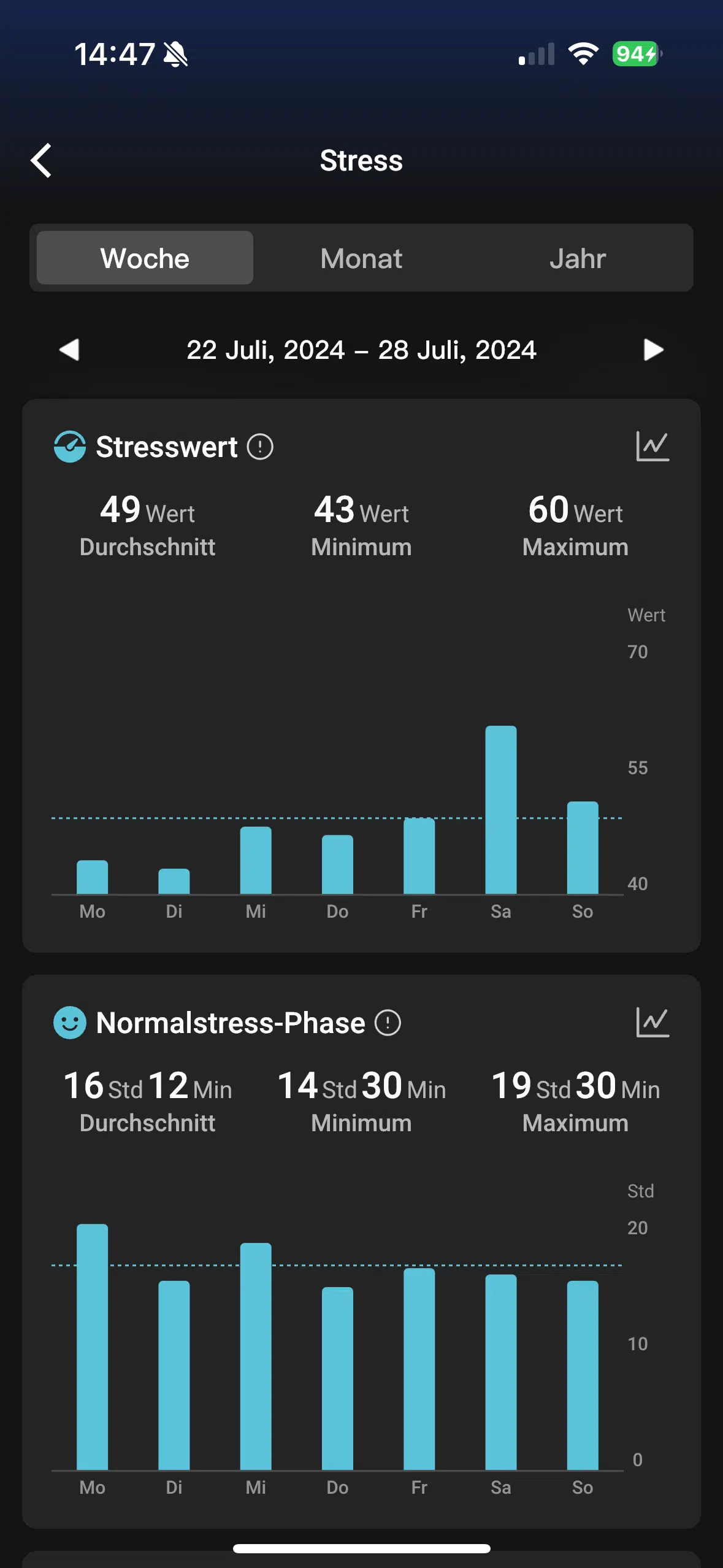Screen dimensions: 723x1568
Task: Select Monday's bar in Normalstress-Phase chart
Action: pos(93,1347)
